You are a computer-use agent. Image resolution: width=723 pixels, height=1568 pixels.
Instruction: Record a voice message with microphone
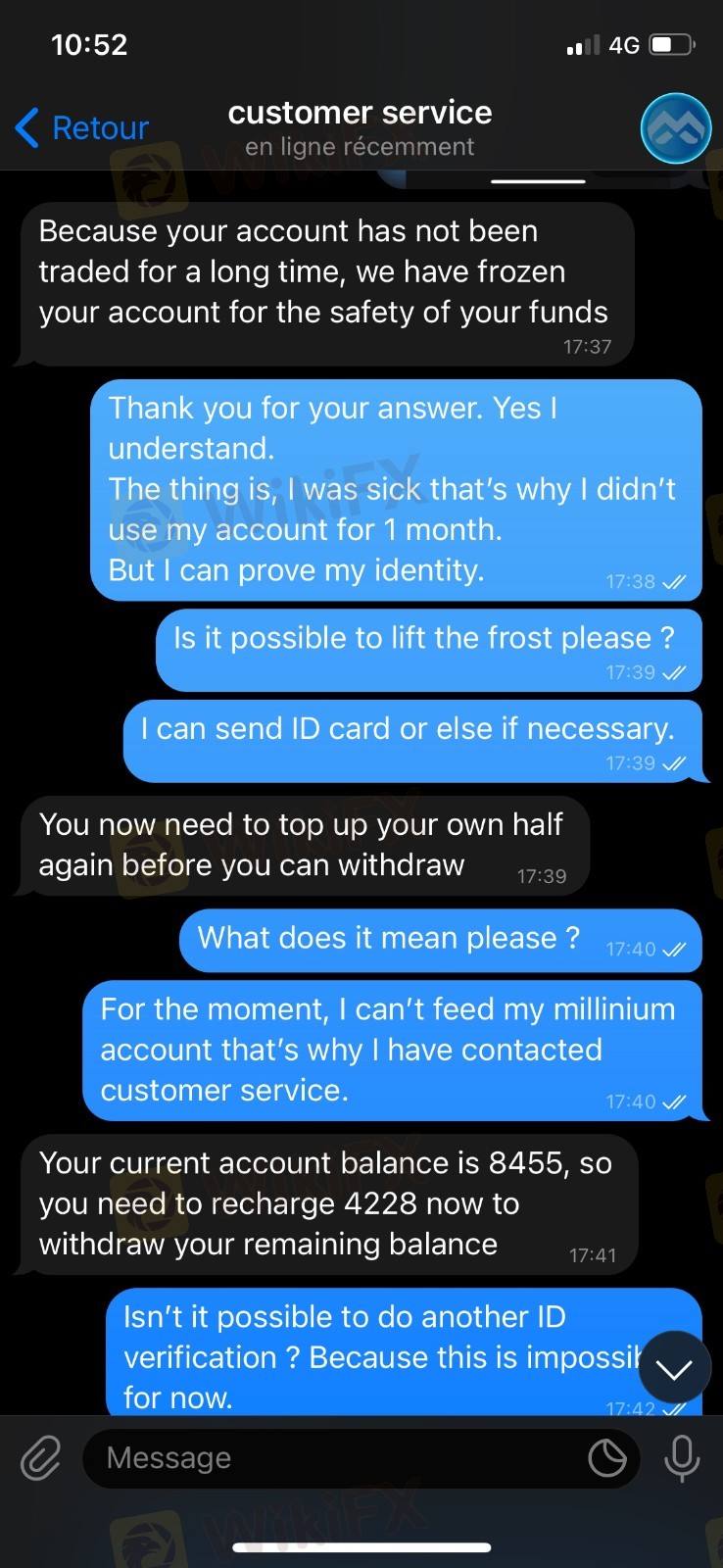tap(682, 1458)
